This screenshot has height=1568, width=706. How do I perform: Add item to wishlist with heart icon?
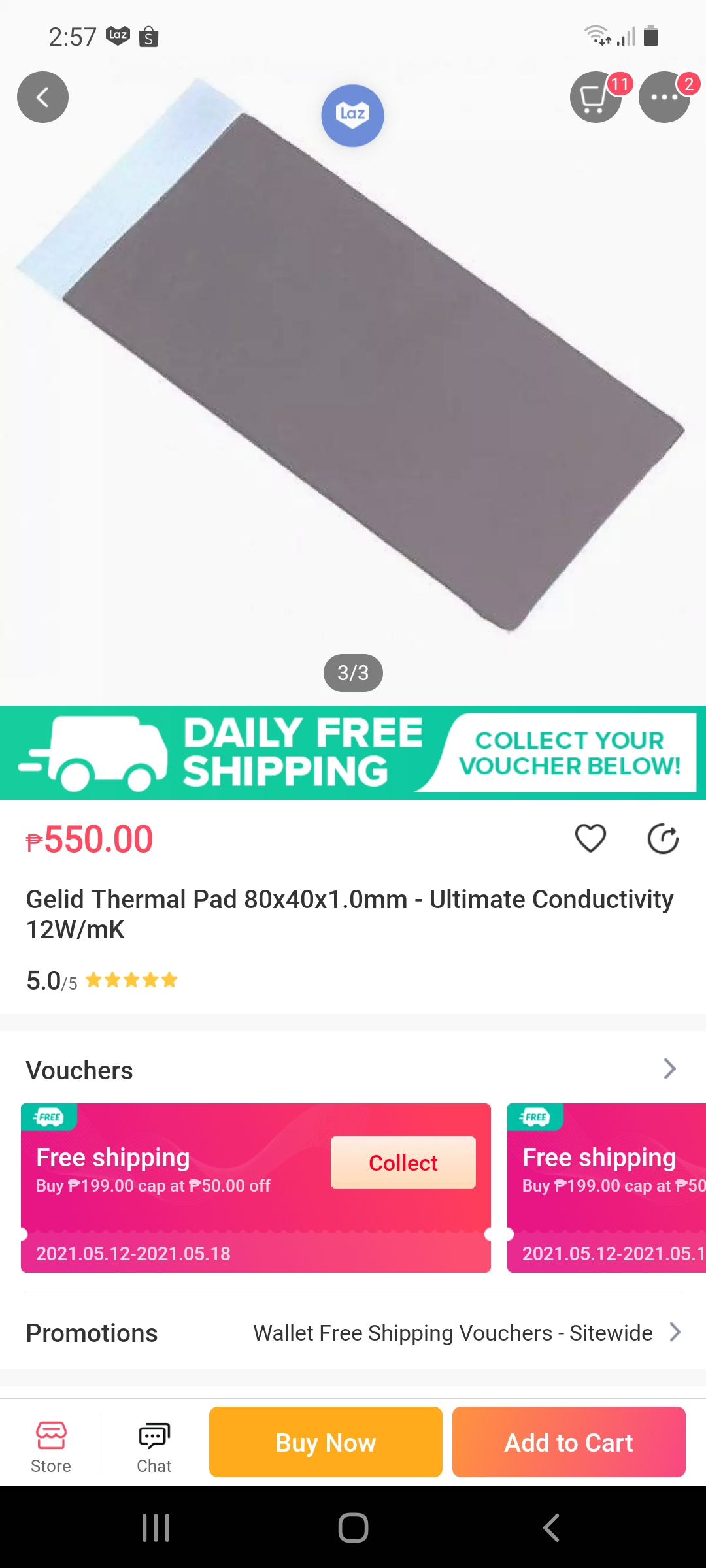coord(590,839)
